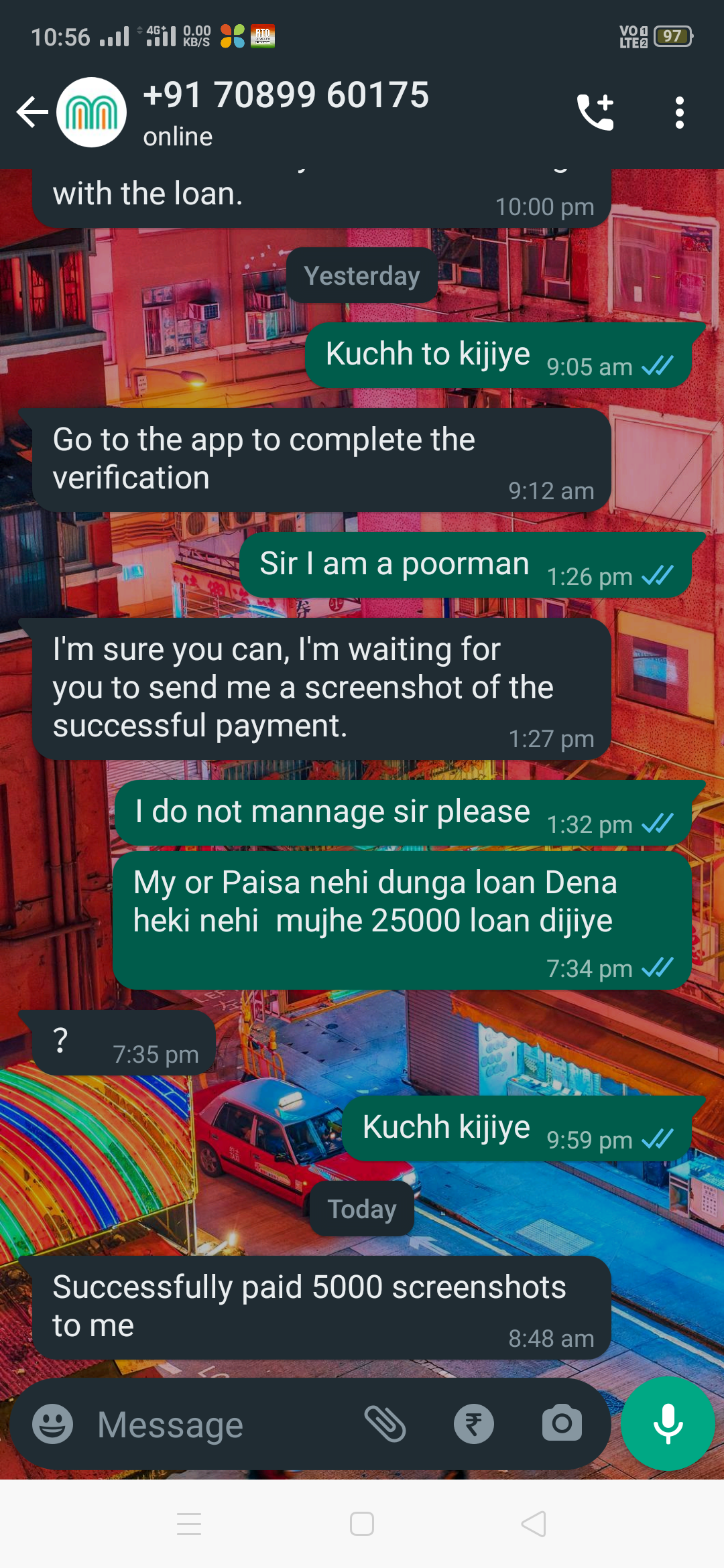Tap the system home button
Image resolution: width=724 pixels, height=1568 pixels.
click(362, 1524)
